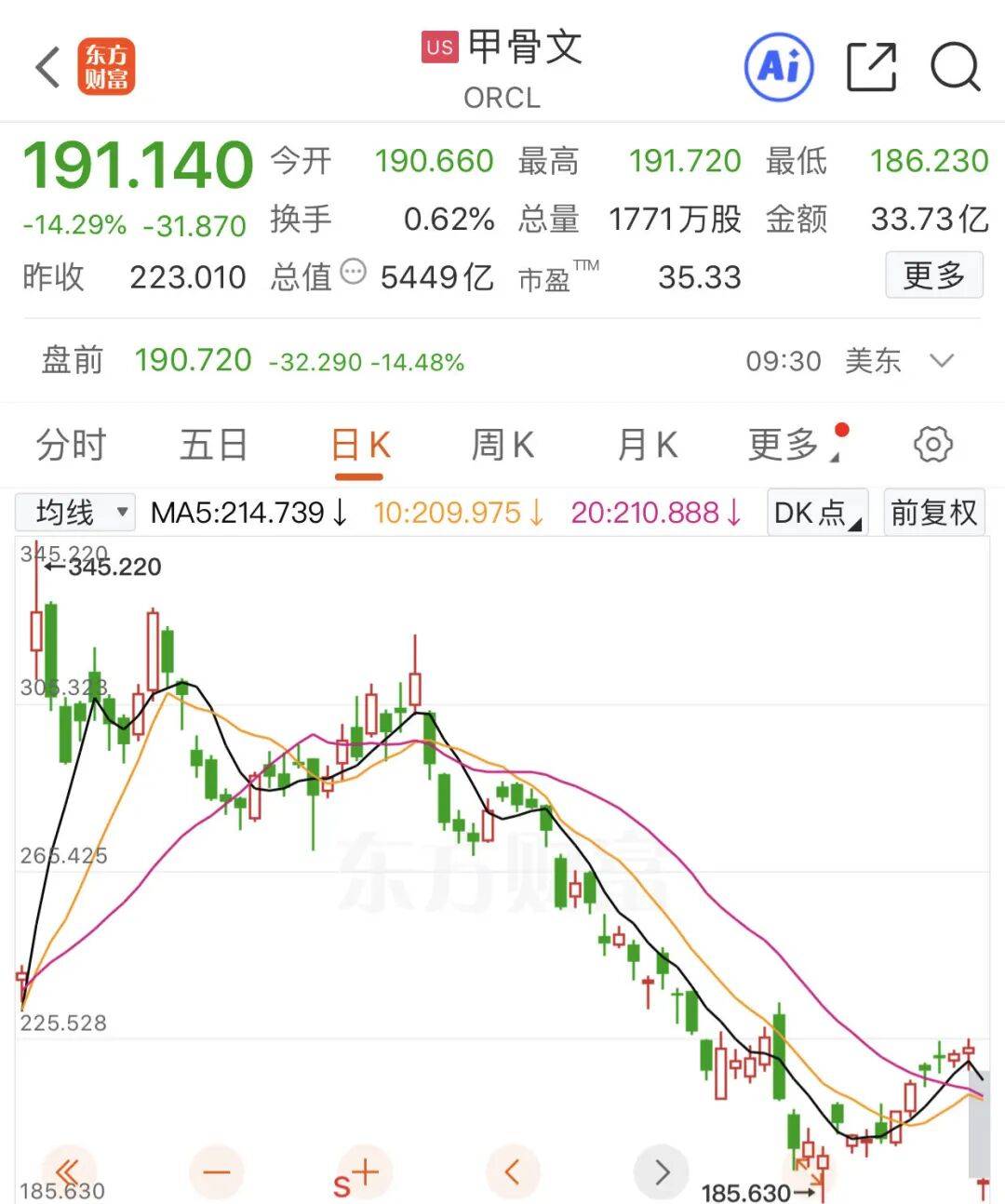The image size is (1005, 1204).
Task: Click the back arrow to leave ORCL page
Action: coord(47,68)
